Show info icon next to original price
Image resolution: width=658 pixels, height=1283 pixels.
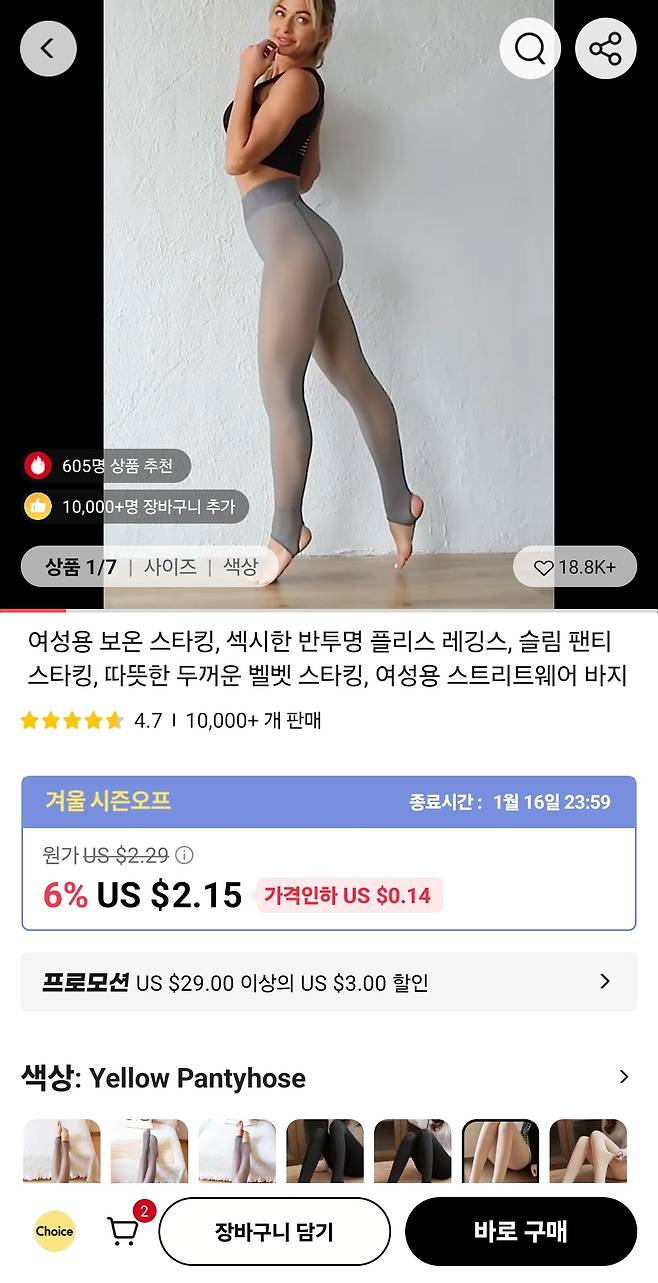[184, 855]
